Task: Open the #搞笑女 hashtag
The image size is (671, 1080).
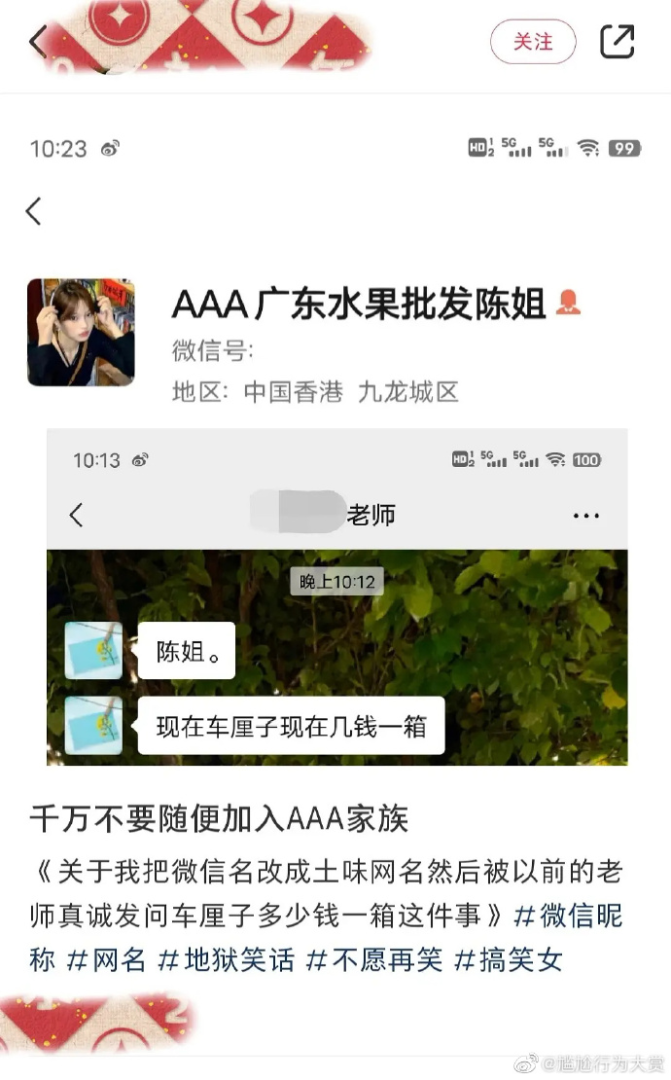Action: click(x=508, y=960)
